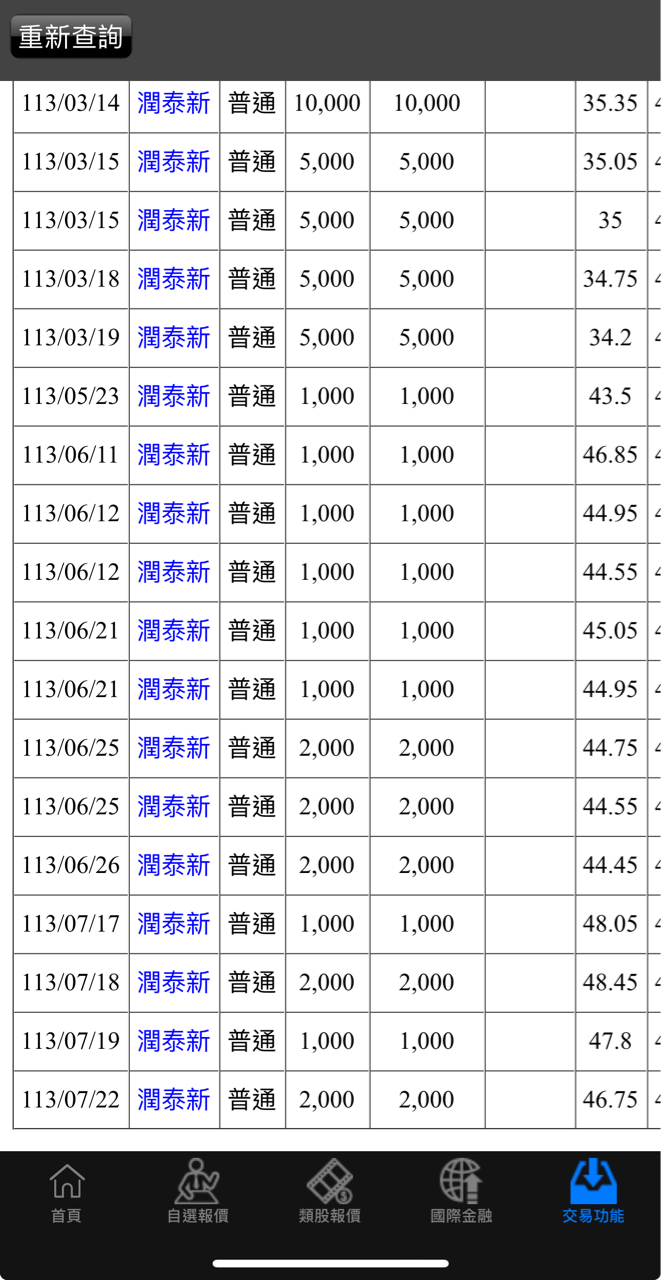661x1280 pixels.
Task: Select the 交易功能 tab
Action: coord(593,1193)
